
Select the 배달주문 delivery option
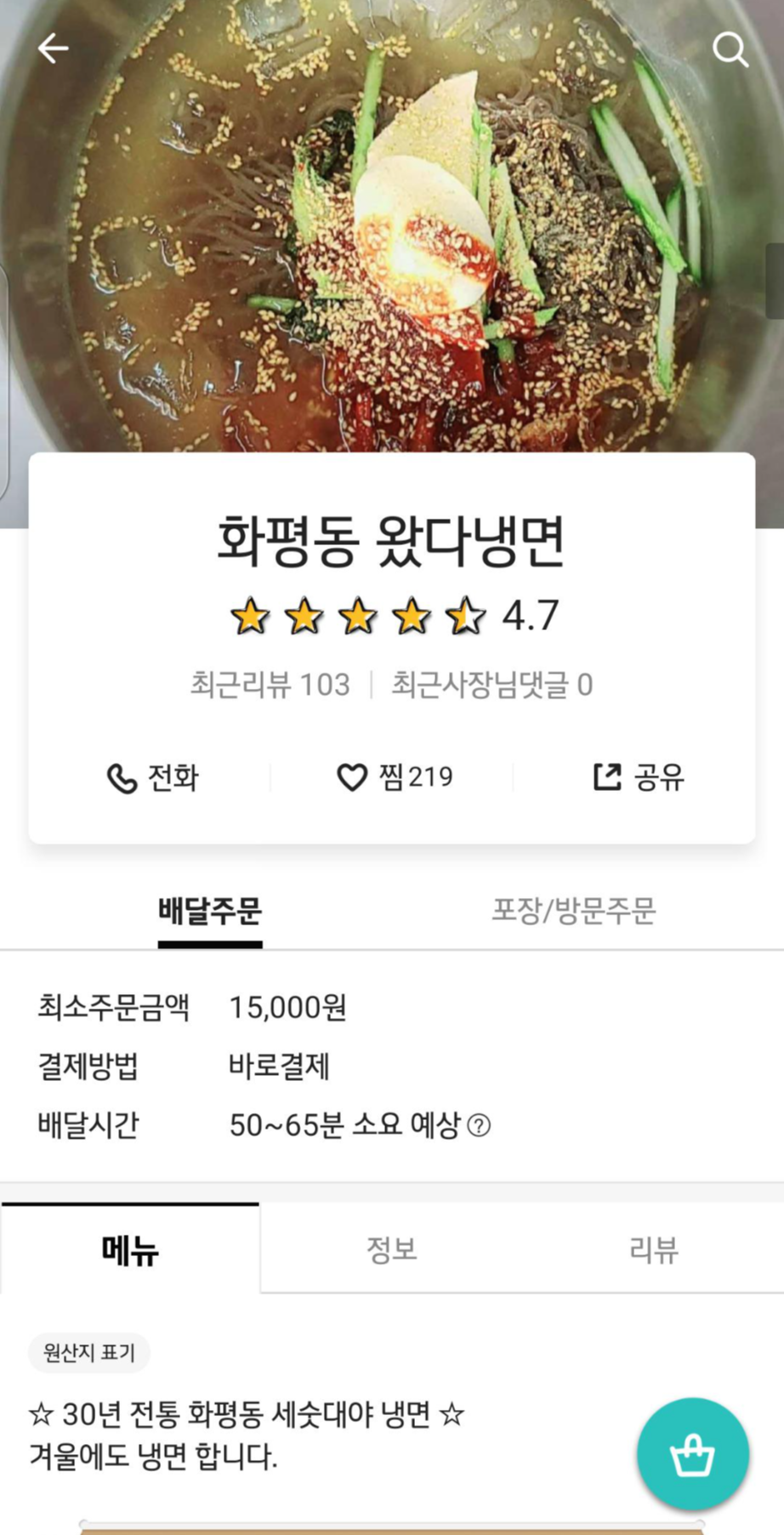click(x=211, y=910)
